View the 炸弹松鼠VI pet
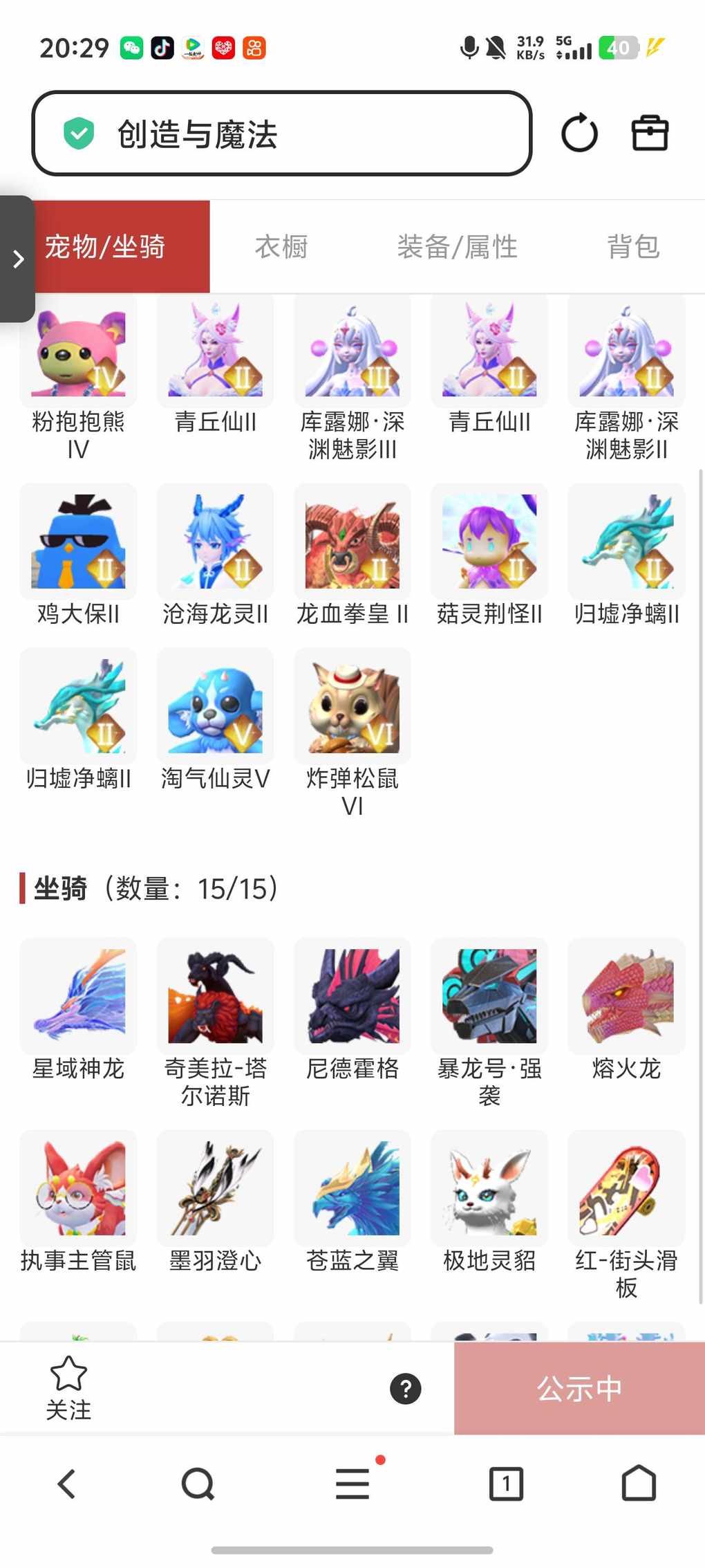 pos(352,706)
